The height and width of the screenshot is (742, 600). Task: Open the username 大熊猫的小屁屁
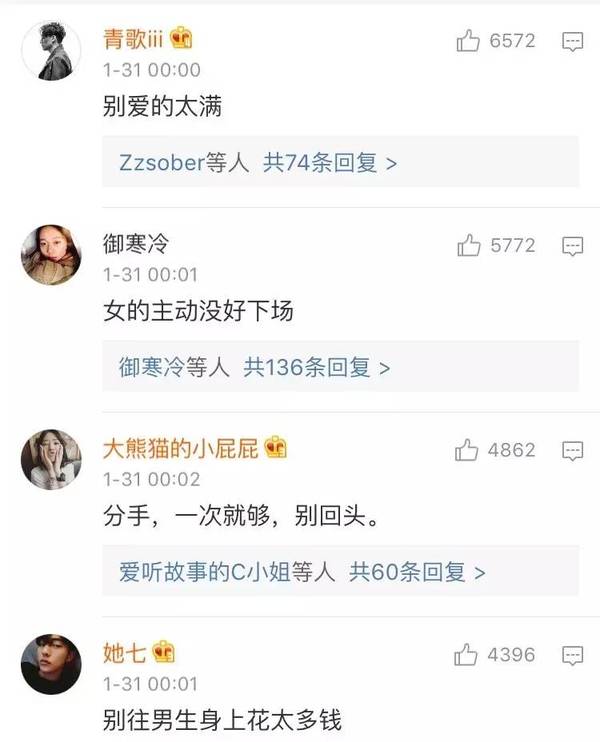click(181, 449)
